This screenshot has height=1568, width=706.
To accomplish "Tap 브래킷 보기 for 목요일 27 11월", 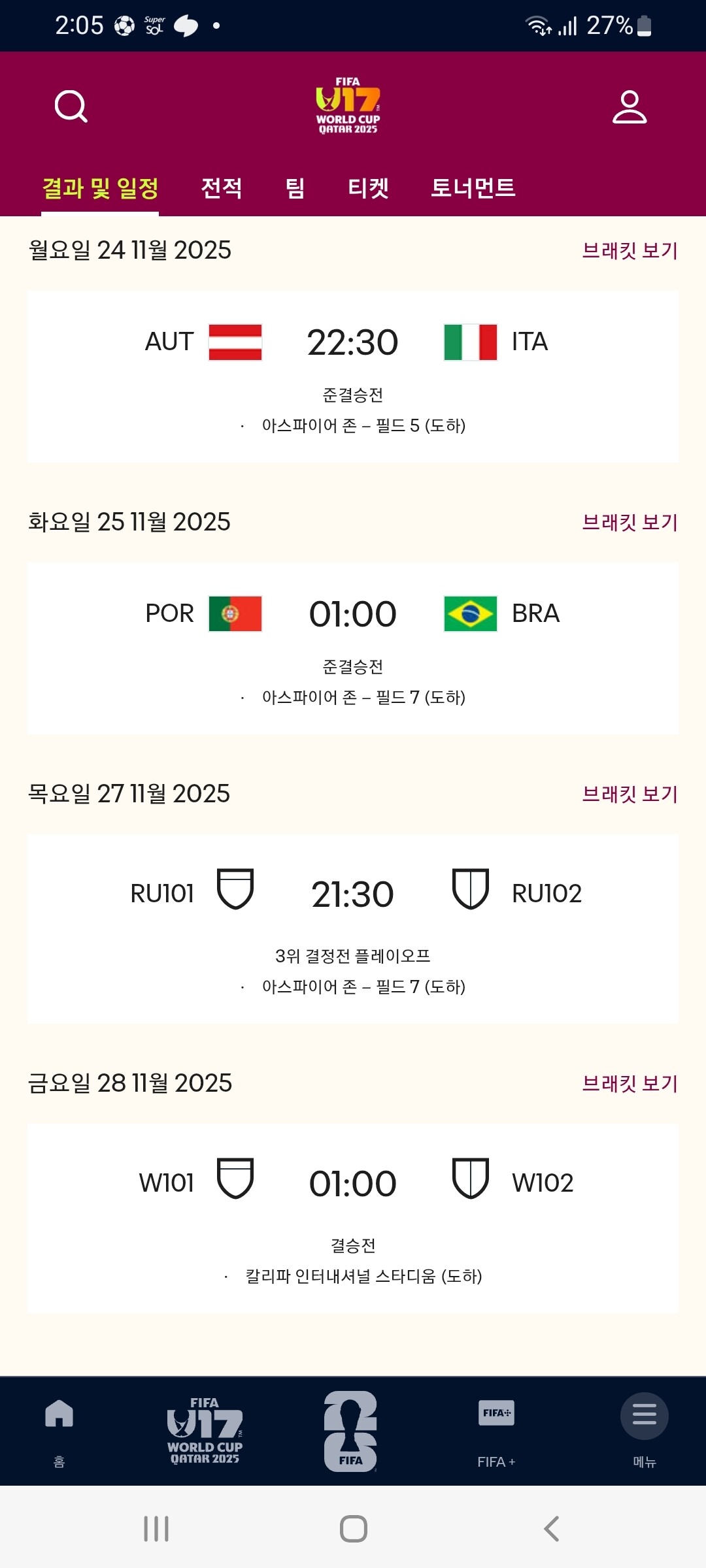I will click(x=630, y=794).
